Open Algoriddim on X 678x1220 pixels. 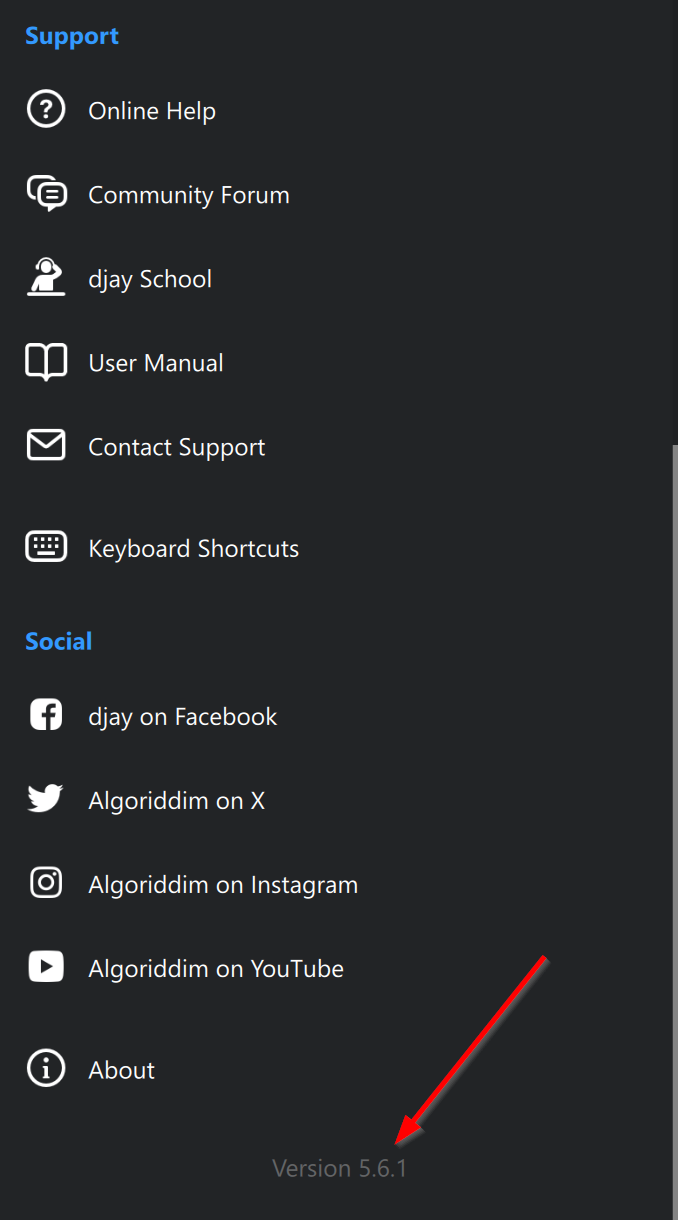pyautogui.click(x=176, y=801)
